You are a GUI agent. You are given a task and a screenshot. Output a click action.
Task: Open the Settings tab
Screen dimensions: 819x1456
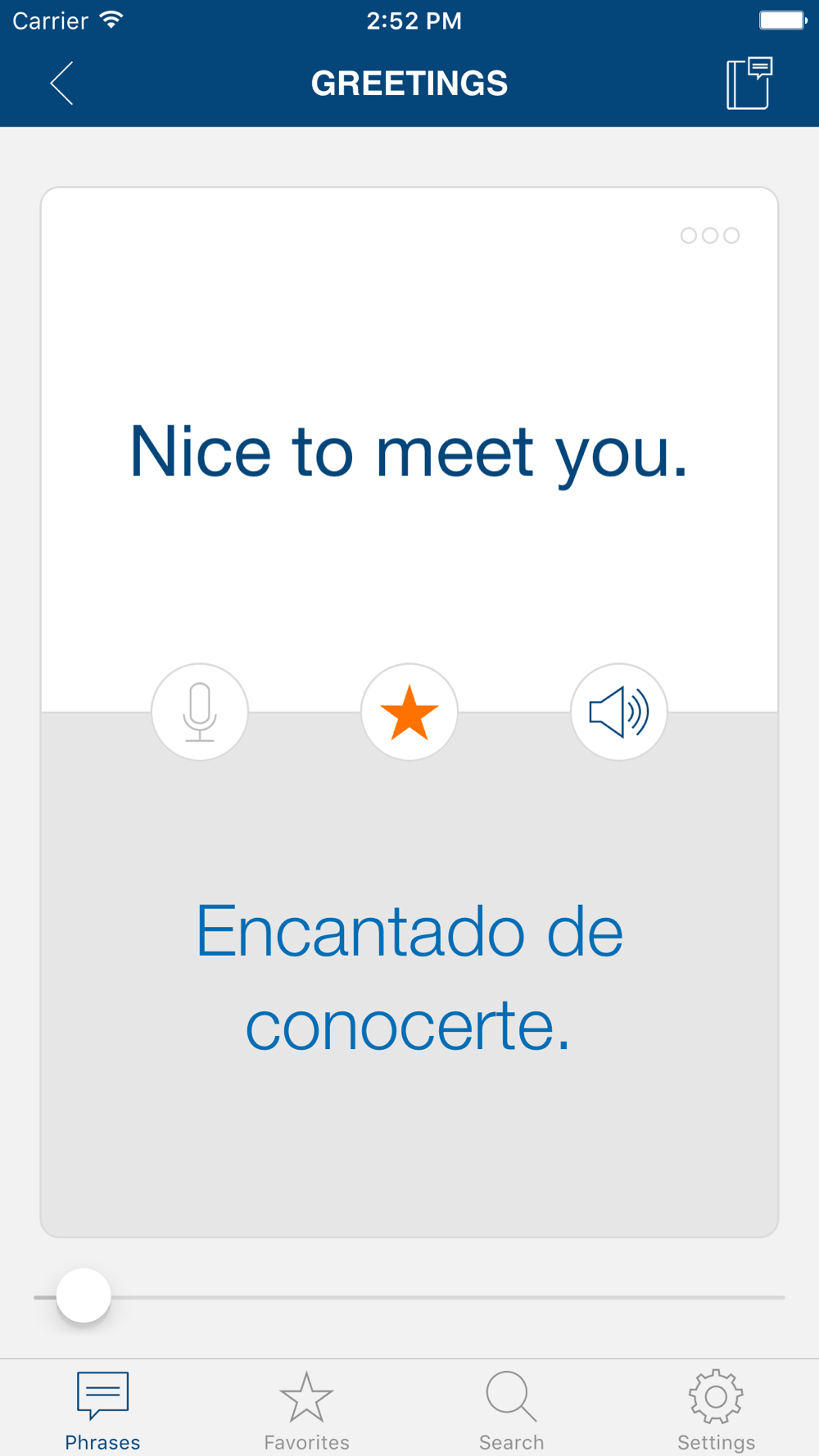tap(717, 1411)
